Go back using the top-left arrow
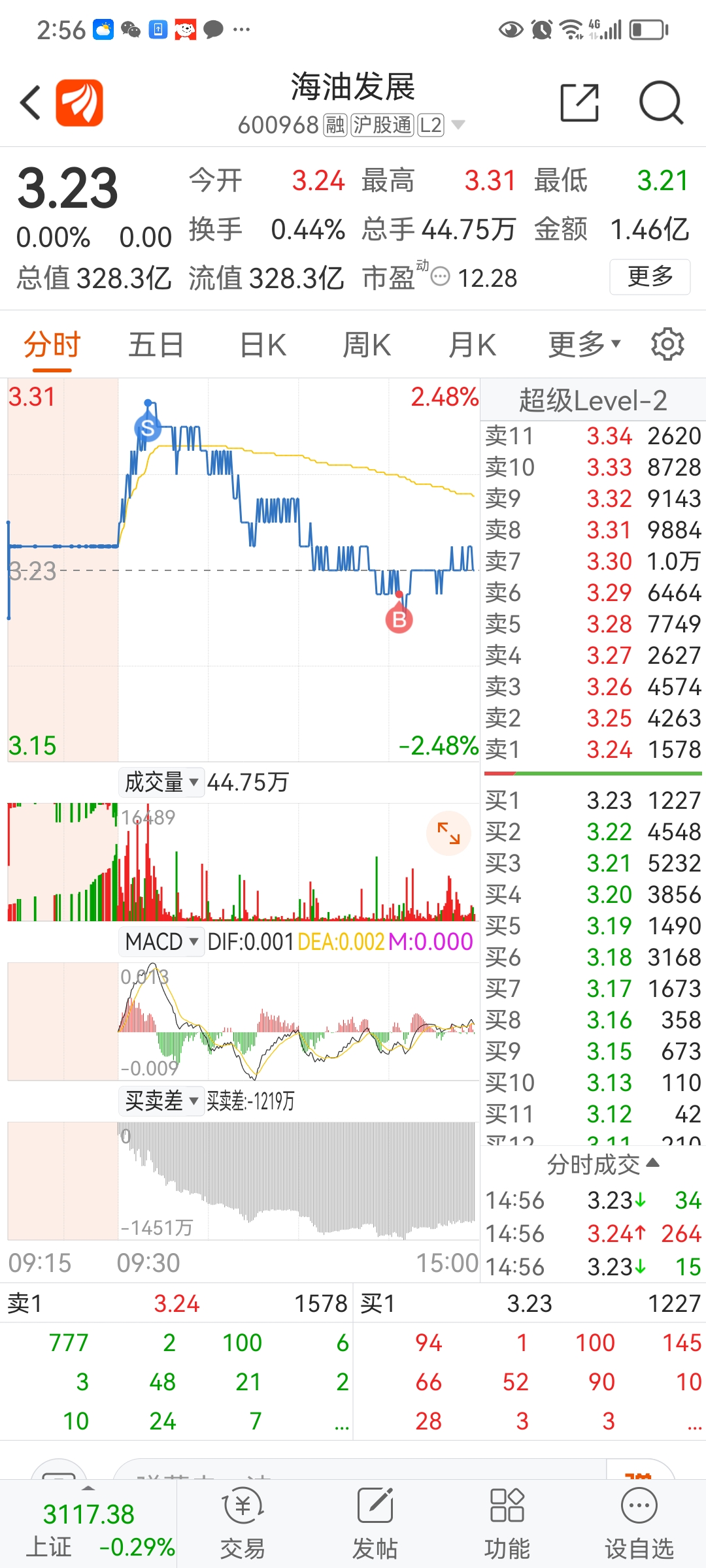Image resolution: width=706 pixels, height=1568 pixels. tap(30, 103)
